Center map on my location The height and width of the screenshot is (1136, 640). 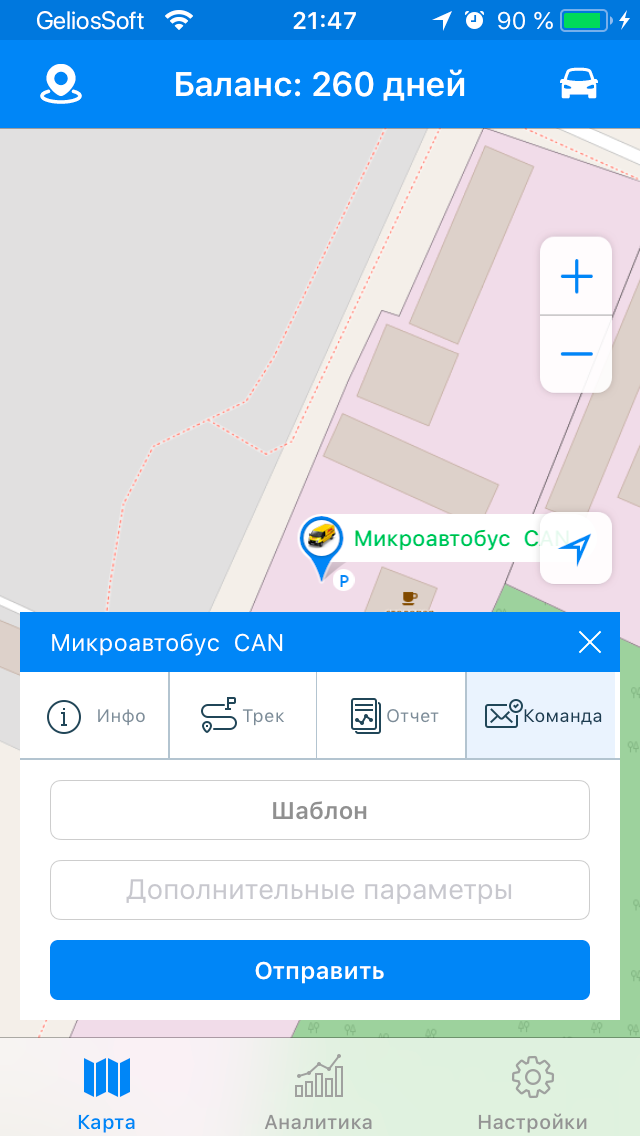point(576,548)
